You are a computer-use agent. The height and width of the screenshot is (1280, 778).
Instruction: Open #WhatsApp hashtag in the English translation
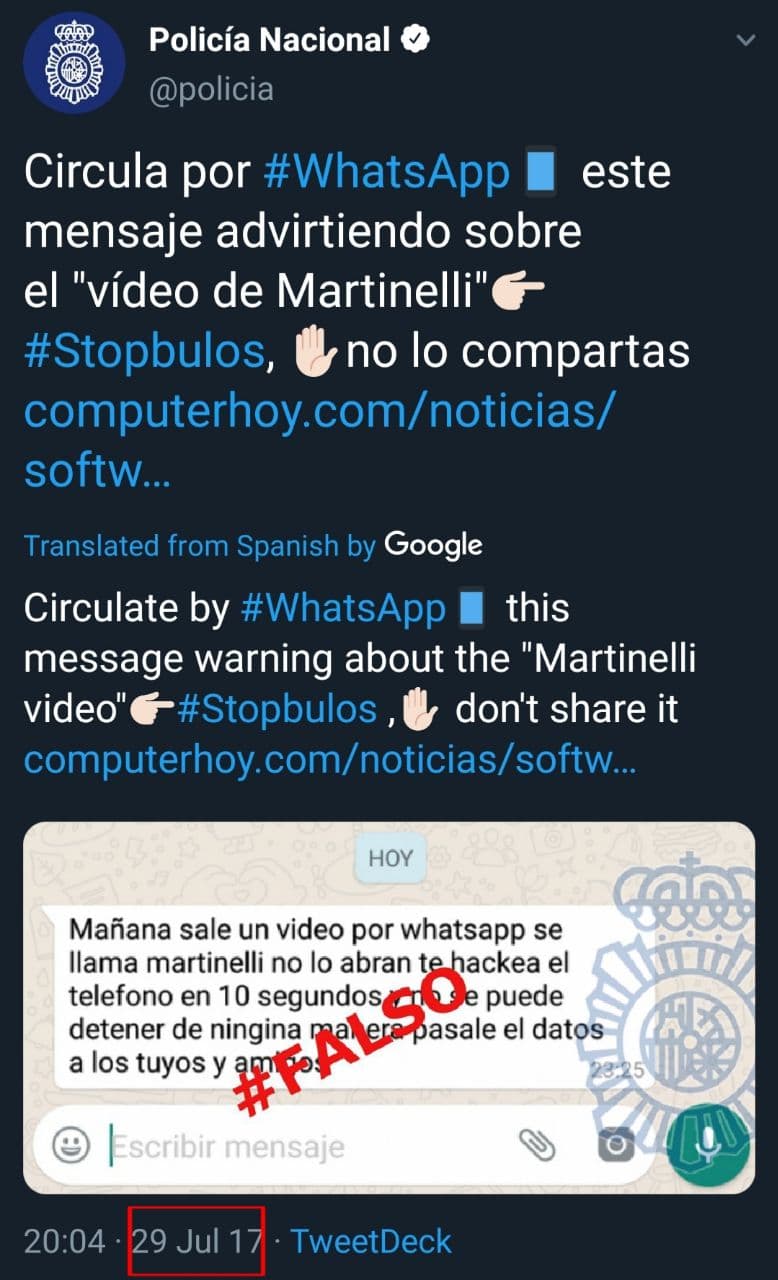(x=342, y=609)
